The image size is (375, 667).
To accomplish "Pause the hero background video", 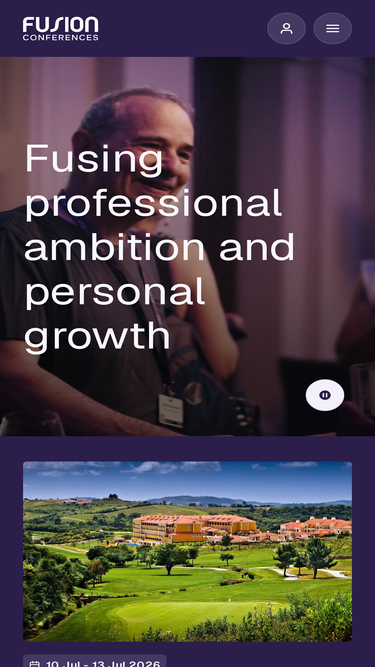I will click(x=325, y=395).
